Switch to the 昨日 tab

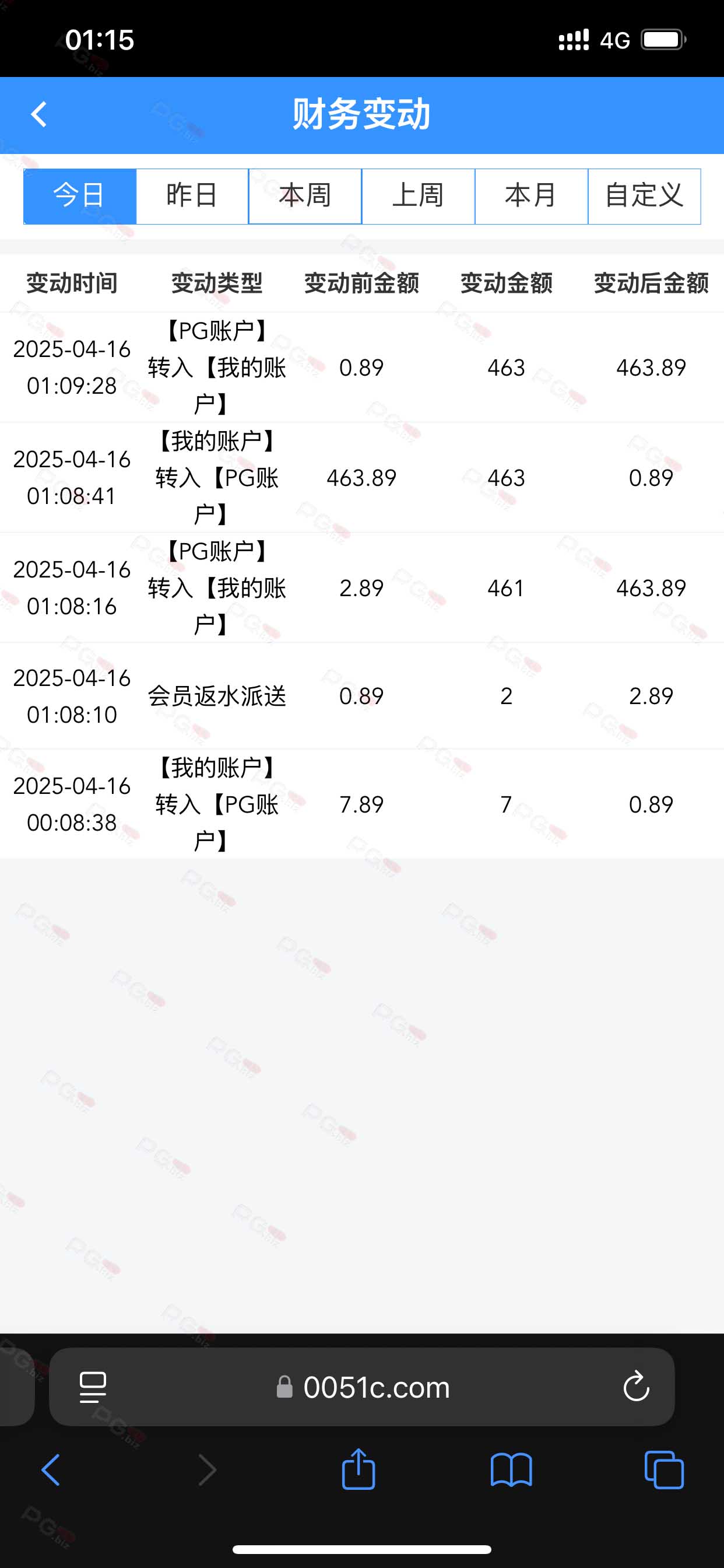point(192,196)
